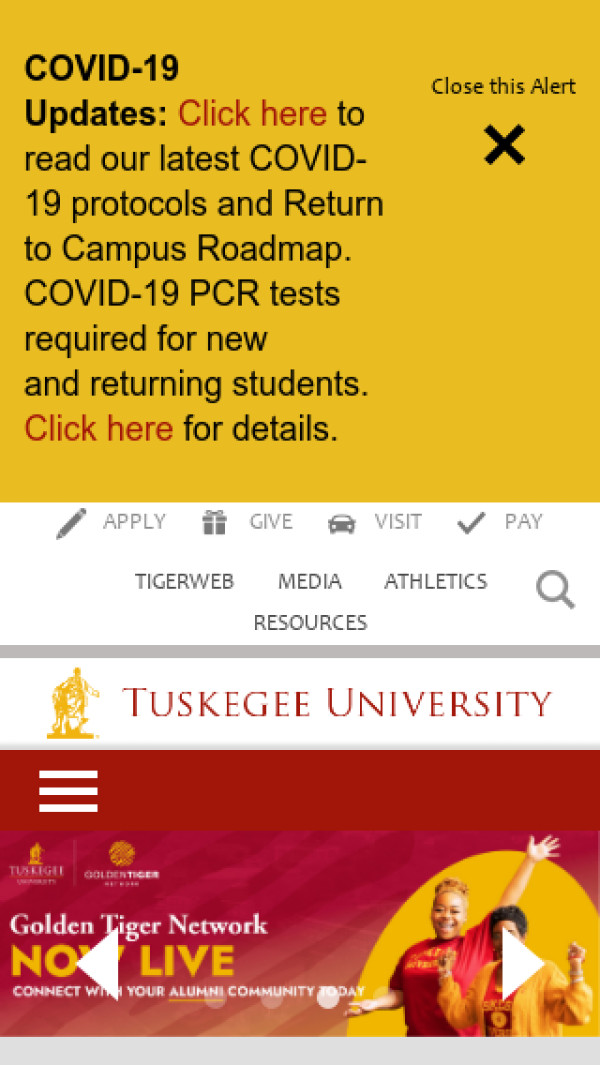Select the Pay link
The image size is (600, 1065).
[499, 522]
